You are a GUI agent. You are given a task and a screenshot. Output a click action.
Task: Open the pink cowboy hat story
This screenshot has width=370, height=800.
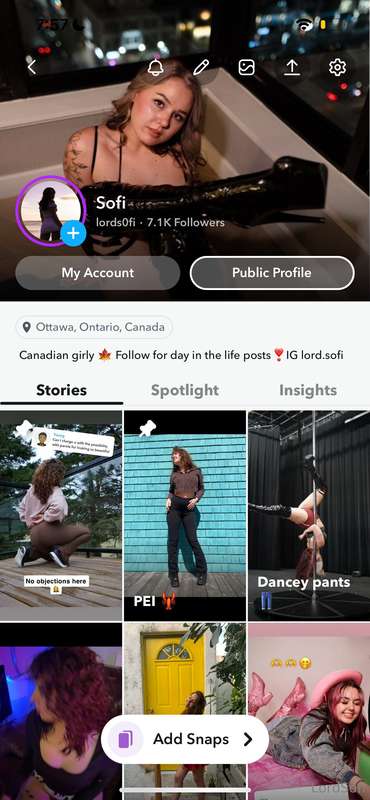click(x=309, y=711)
